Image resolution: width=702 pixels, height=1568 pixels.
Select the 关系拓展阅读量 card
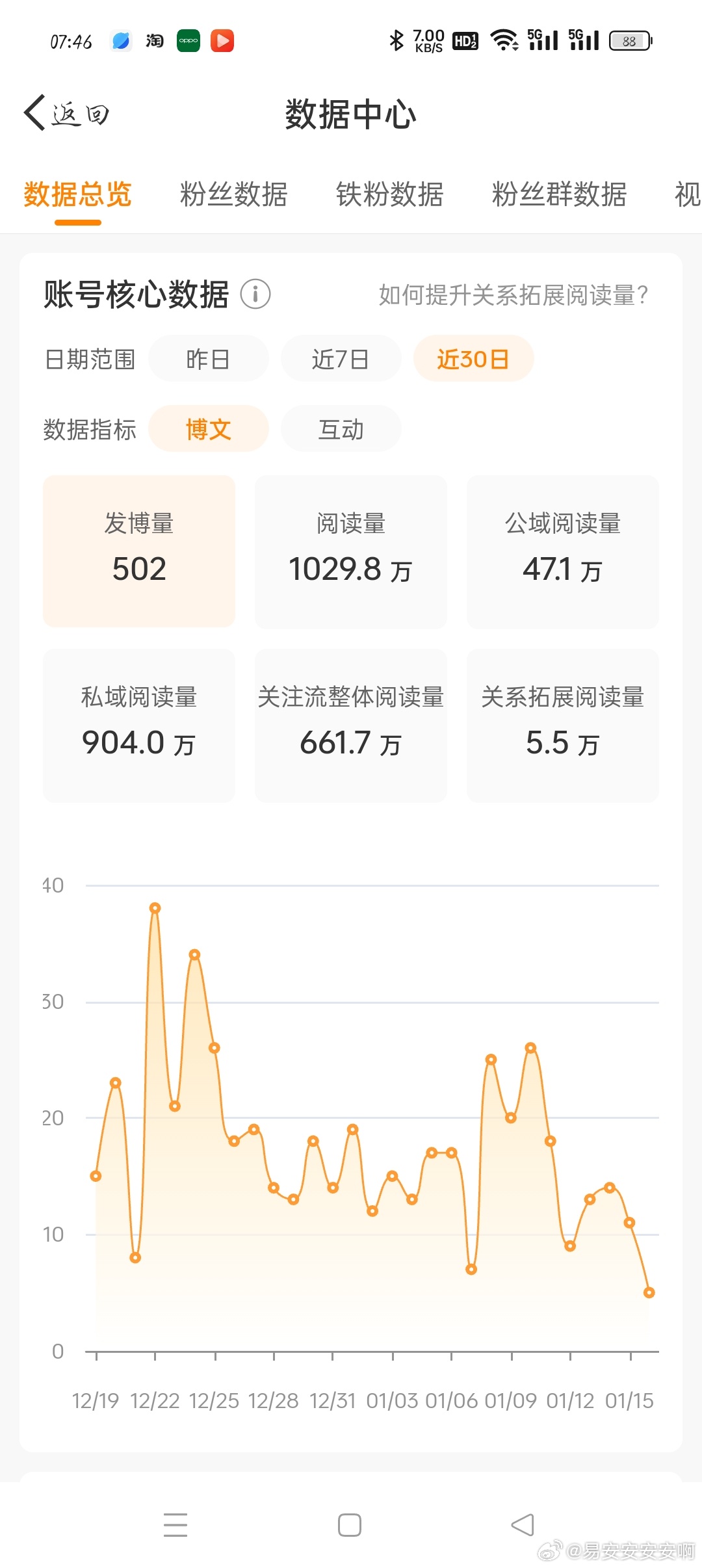563,725
